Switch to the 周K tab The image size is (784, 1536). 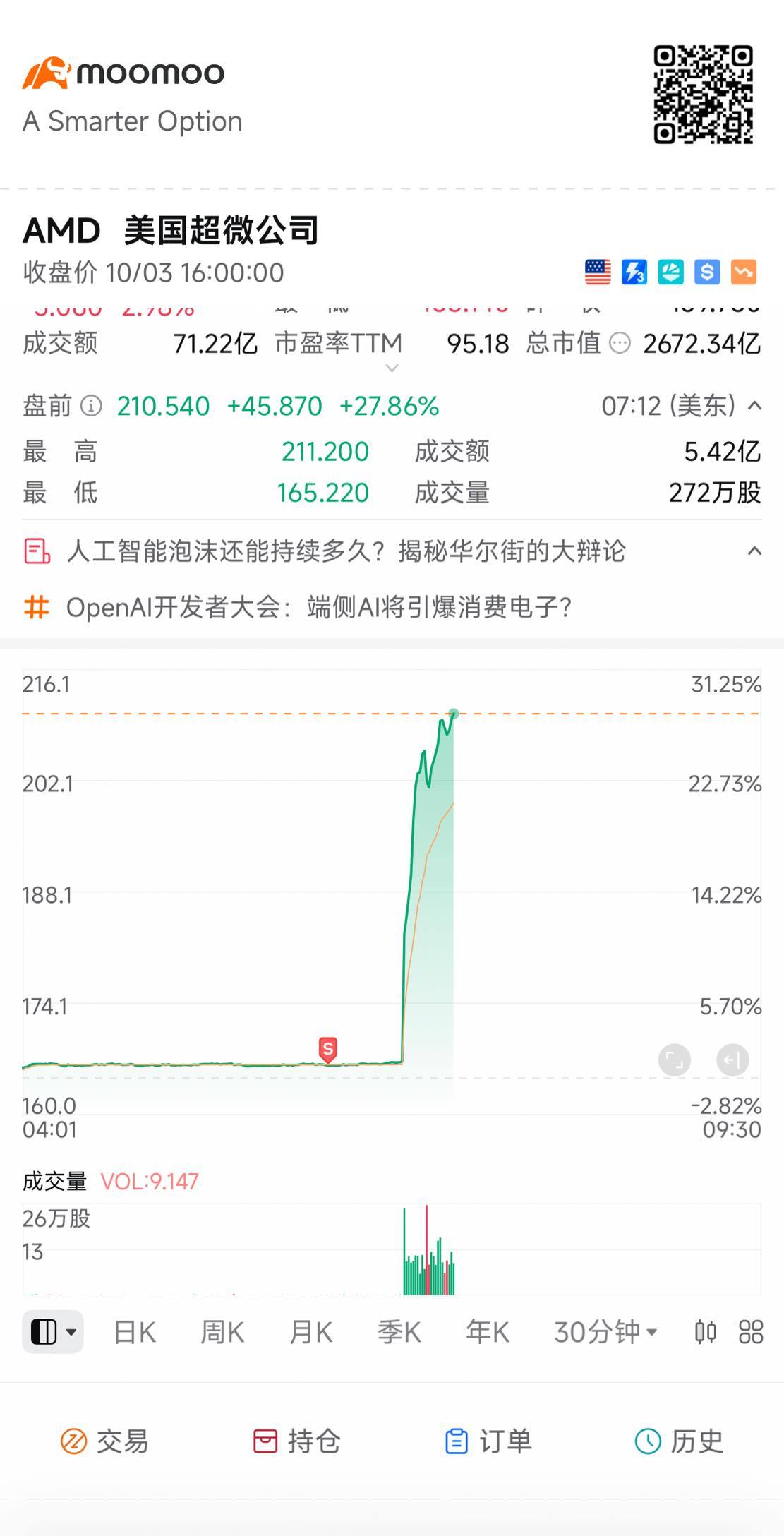pos(222,1331)
